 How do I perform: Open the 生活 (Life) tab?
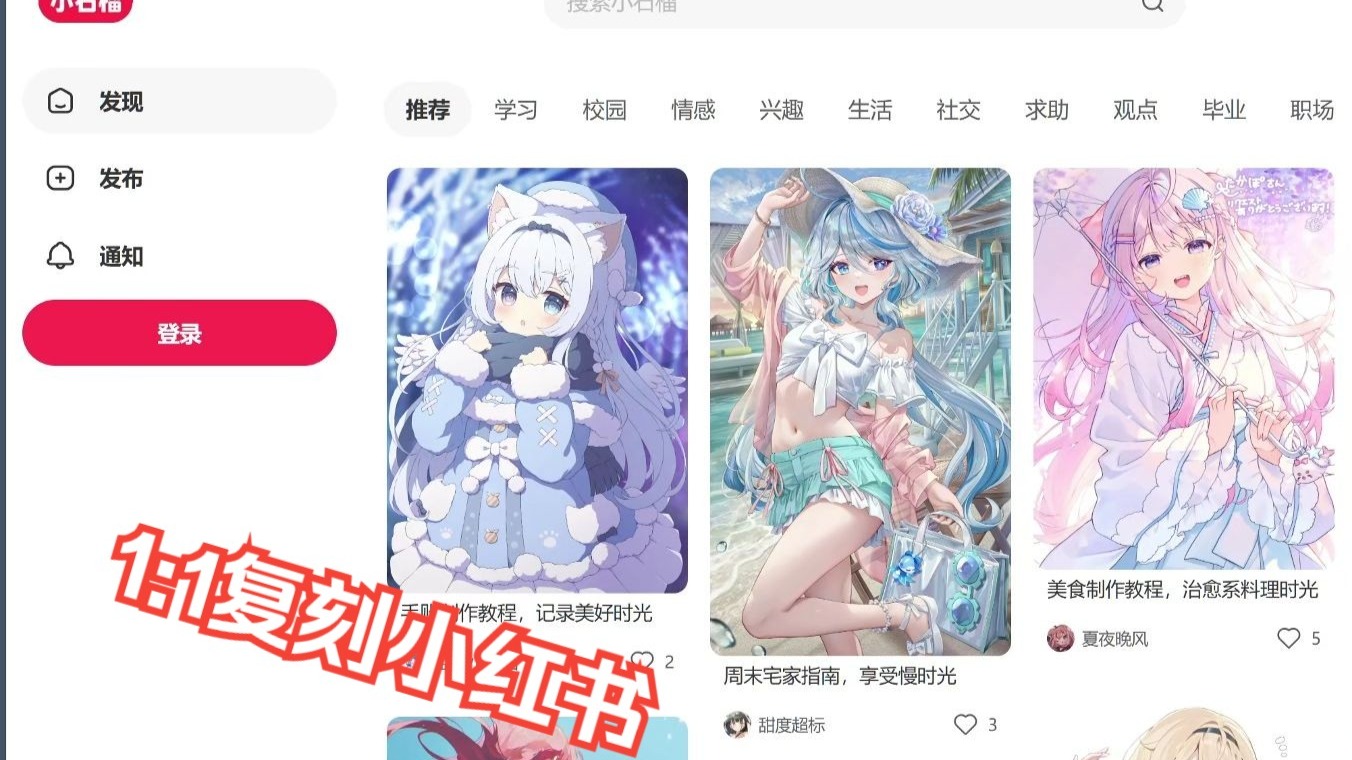coord(870,110)
